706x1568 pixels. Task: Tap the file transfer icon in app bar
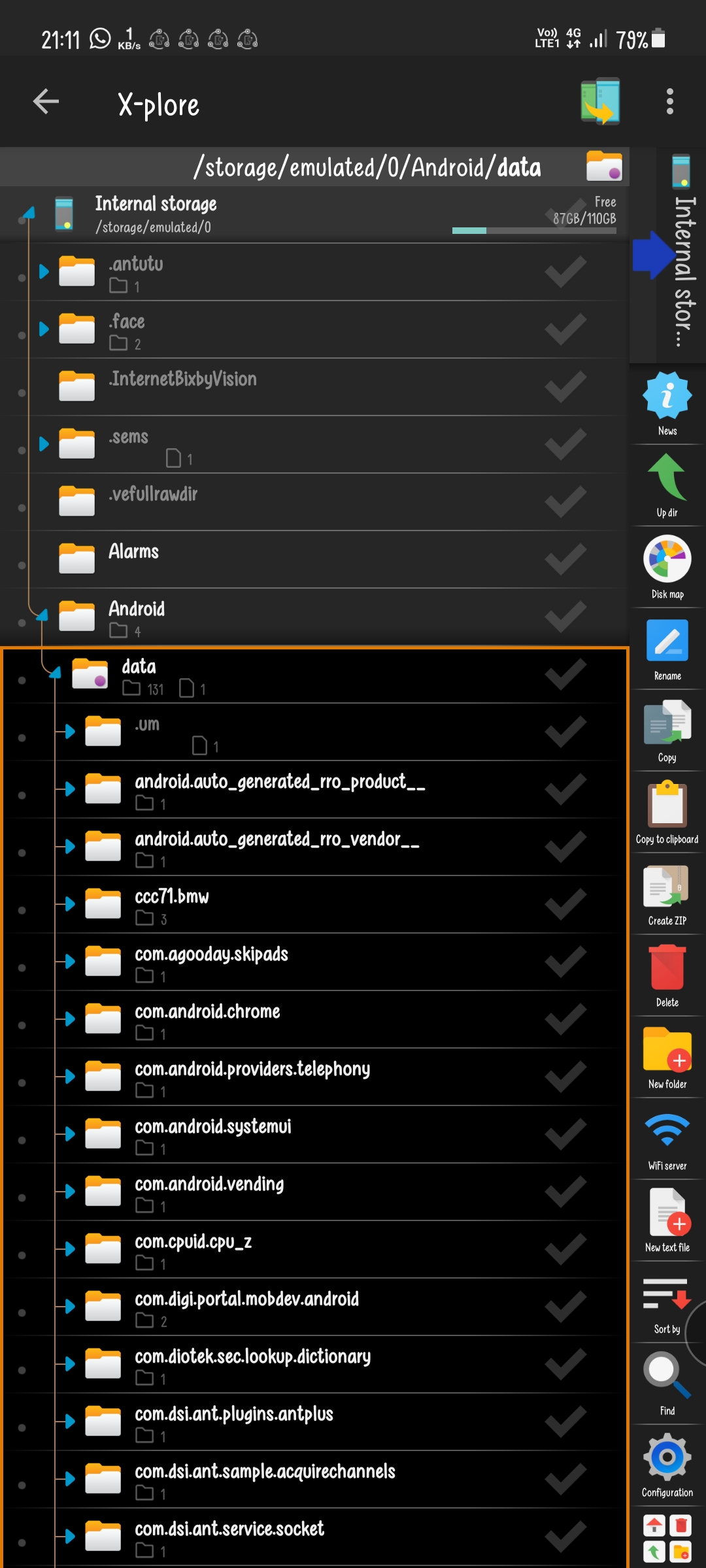point(600,101)
